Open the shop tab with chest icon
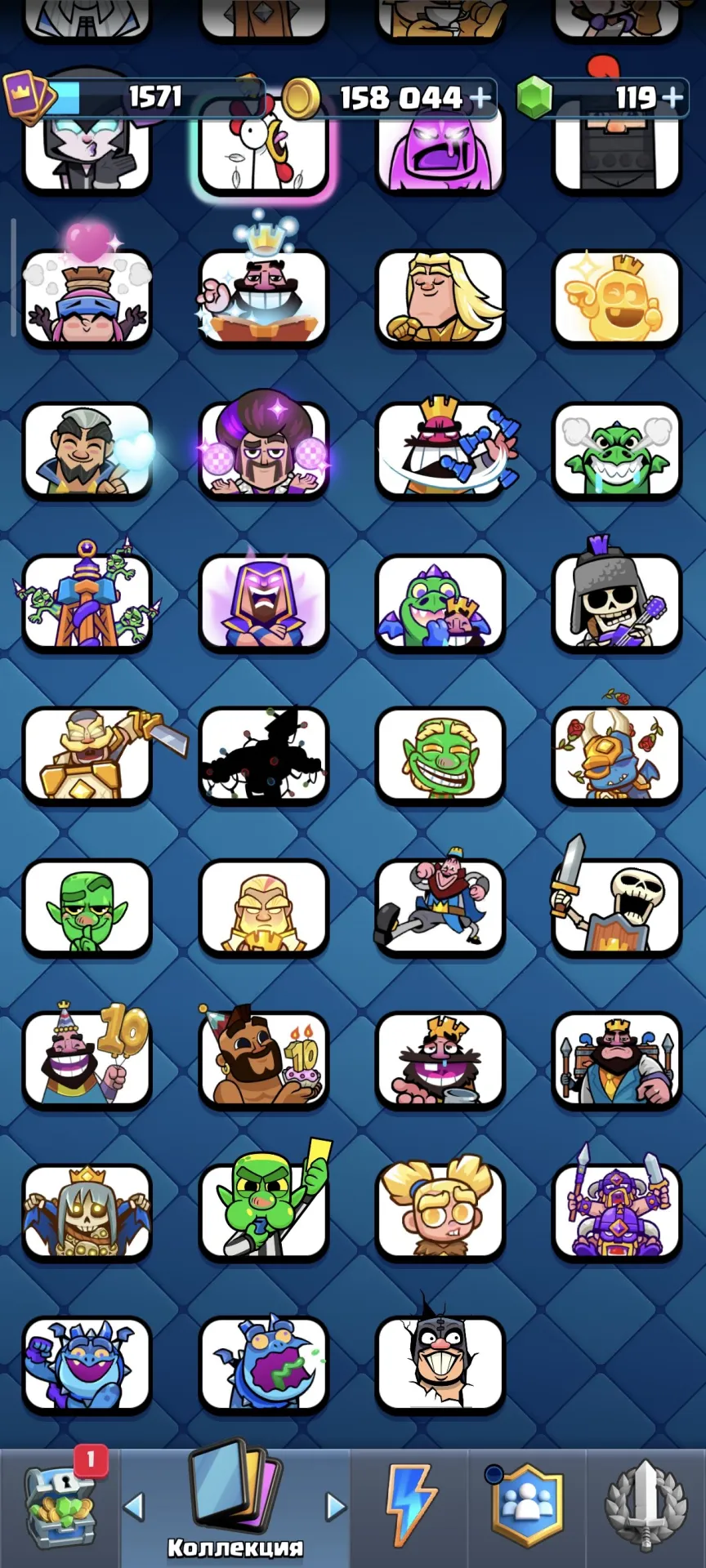 (61, 1508)
